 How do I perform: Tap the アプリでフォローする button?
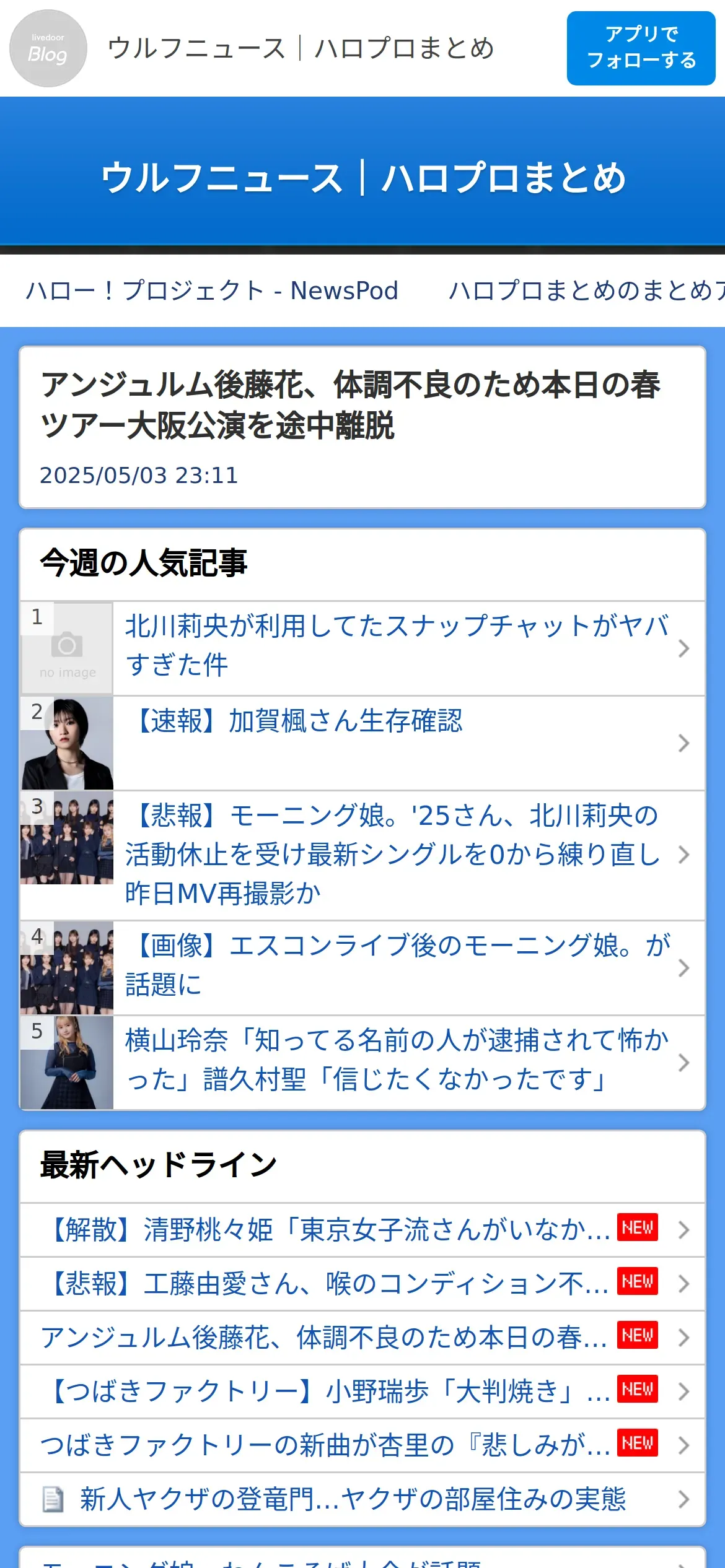tap(641, 48)
